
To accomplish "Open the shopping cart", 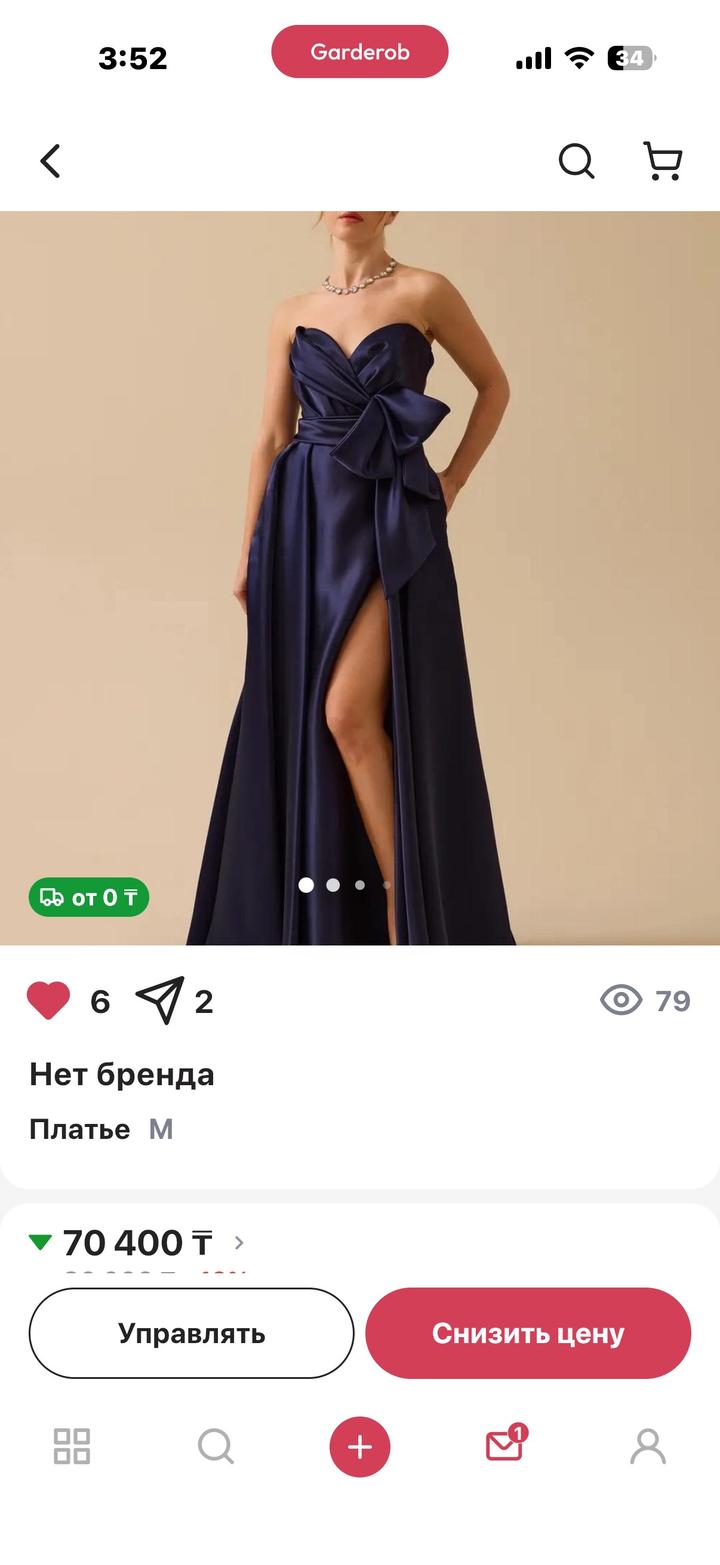I will (662, 161).
